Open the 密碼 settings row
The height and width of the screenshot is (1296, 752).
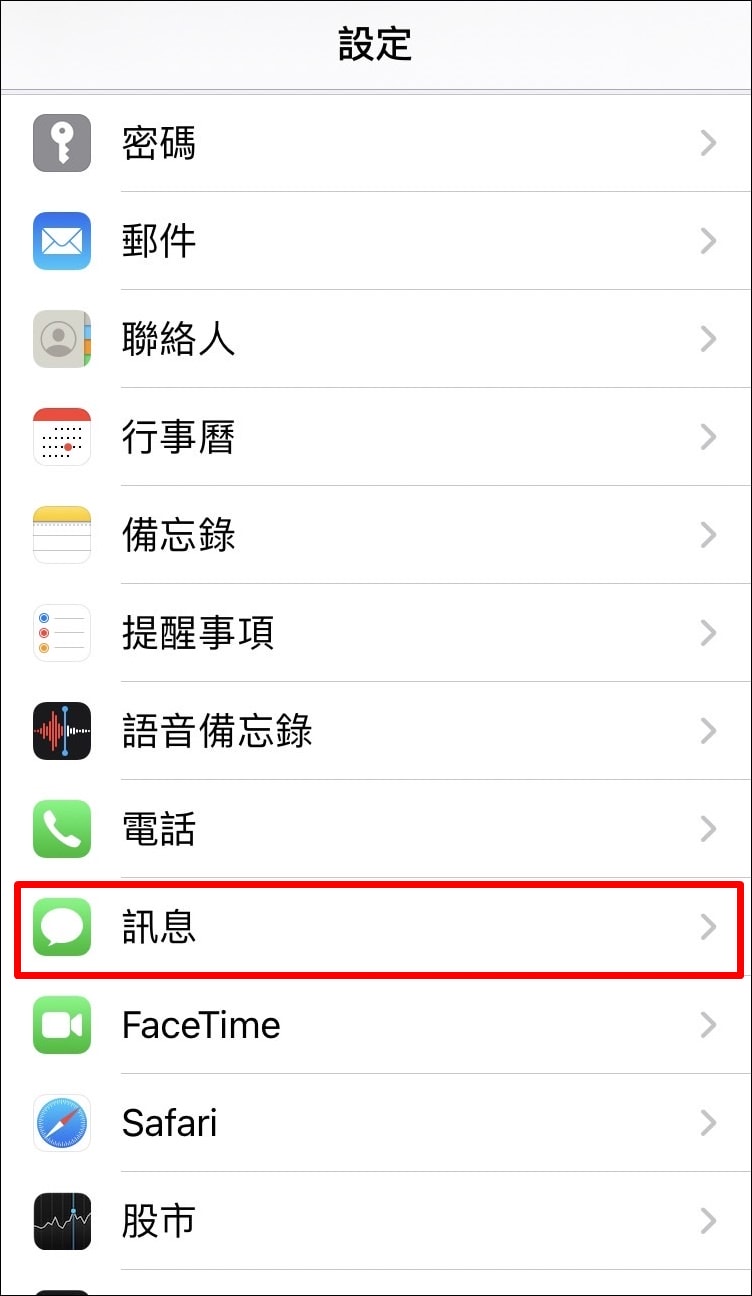click(376, 143)
